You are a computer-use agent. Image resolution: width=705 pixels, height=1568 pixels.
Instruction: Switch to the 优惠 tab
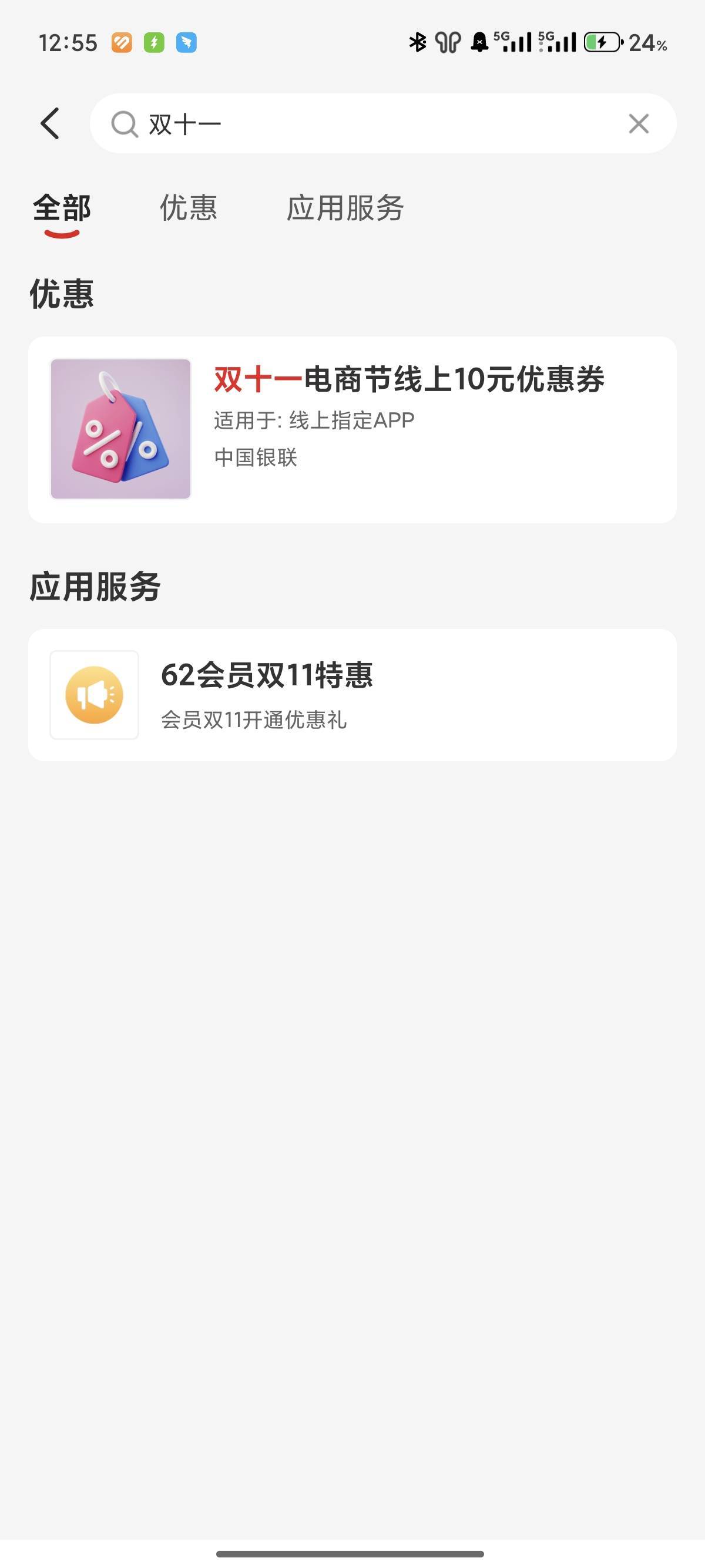point(188,207)
